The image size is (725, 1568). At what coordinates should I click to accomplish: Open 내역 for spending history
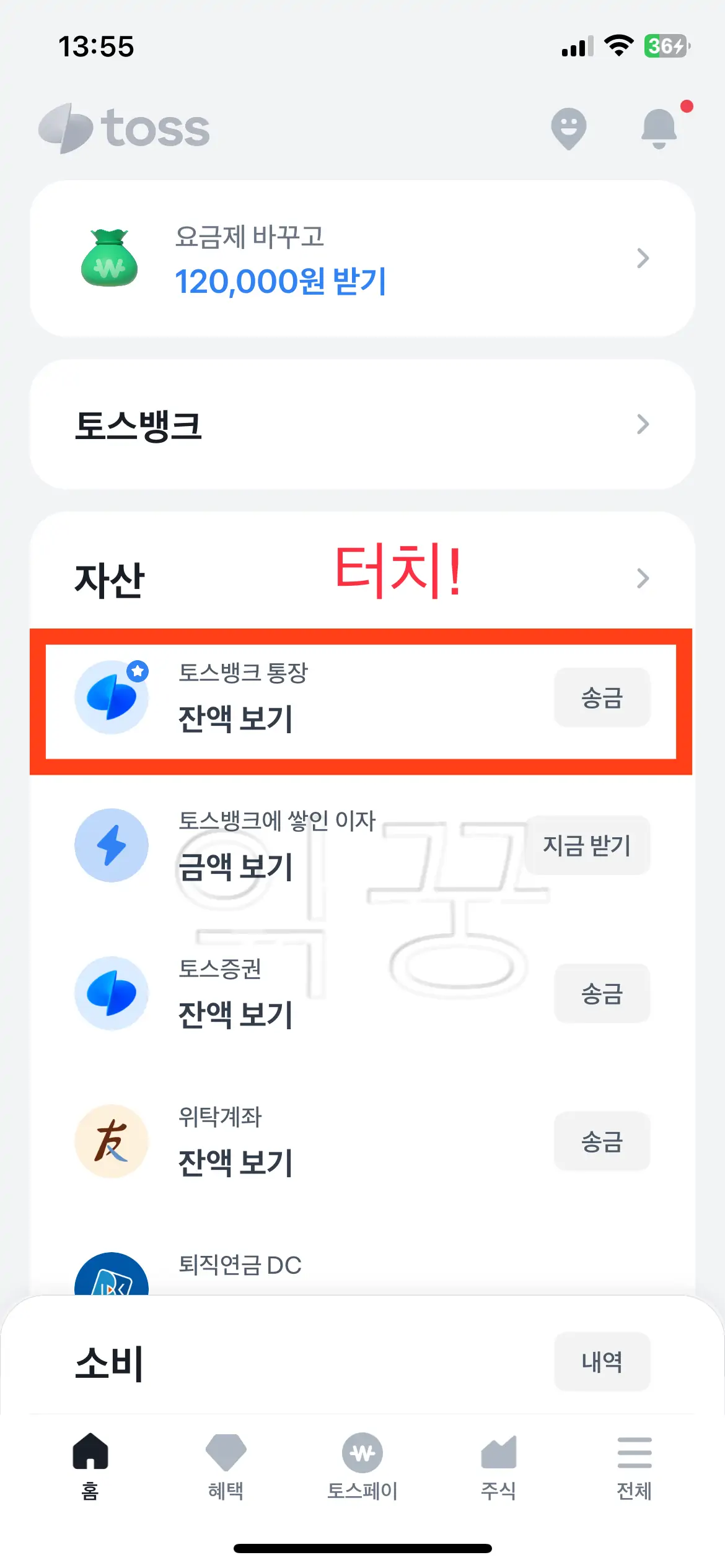[602, 1362]
